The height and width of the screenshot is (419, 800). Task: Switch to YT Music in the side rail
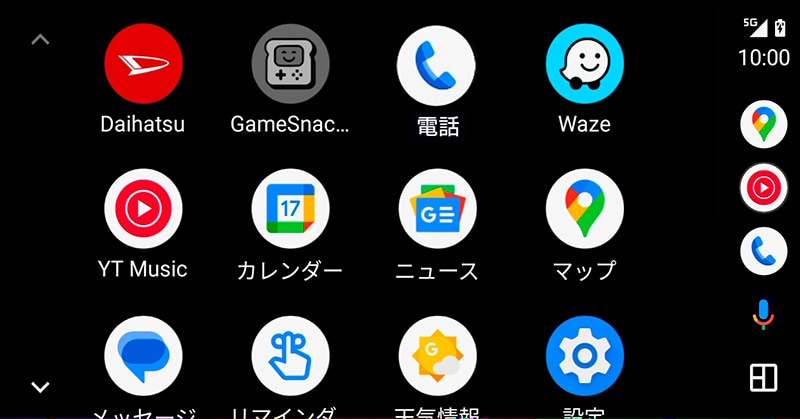click(763, 188)
